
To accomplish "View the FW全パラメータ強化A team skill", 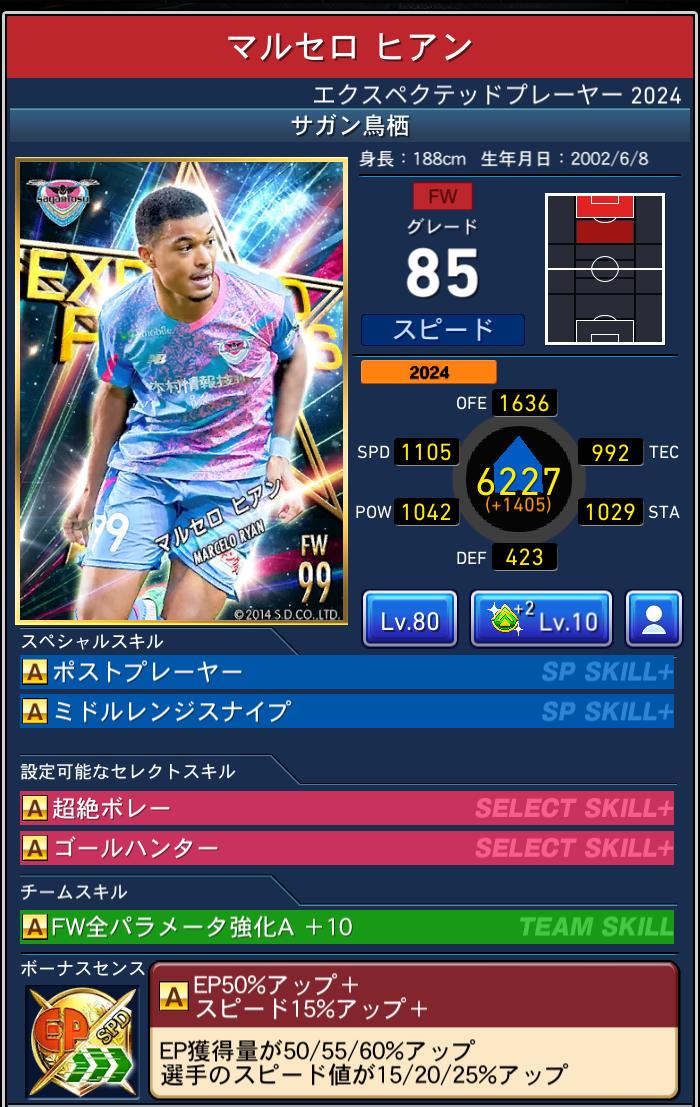I will [346, 927].
